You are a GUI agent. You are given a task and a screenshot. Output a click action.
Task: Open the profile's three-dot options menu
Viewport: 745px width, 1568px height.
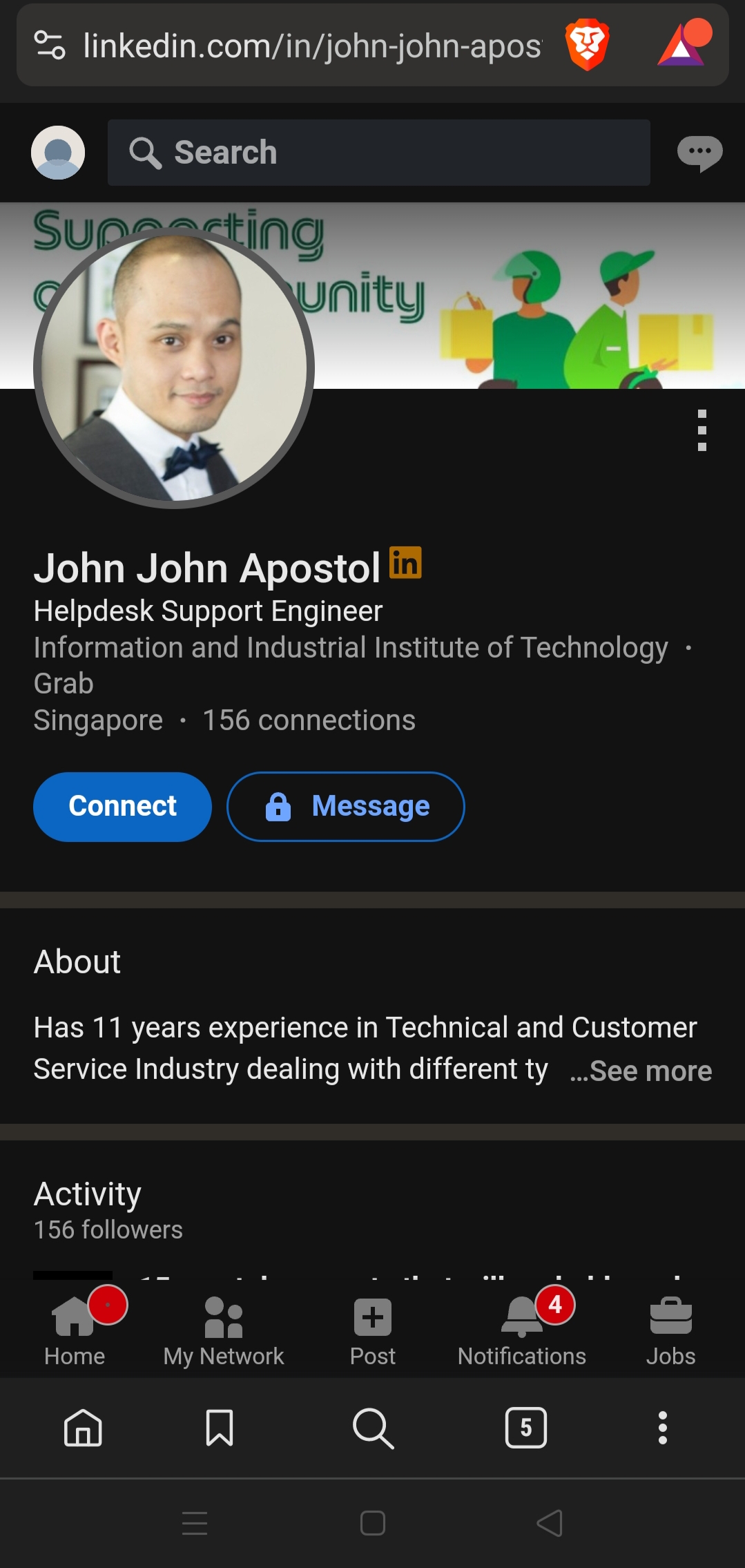pos(702,430)
